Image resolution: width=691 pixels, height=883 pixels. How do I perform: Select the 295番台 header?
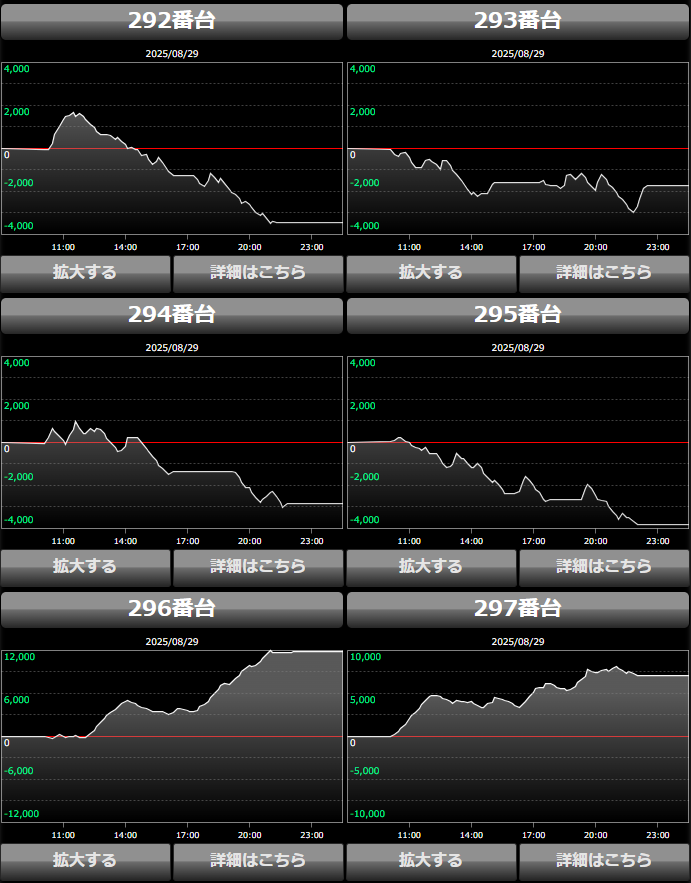[x=518, y=315]
